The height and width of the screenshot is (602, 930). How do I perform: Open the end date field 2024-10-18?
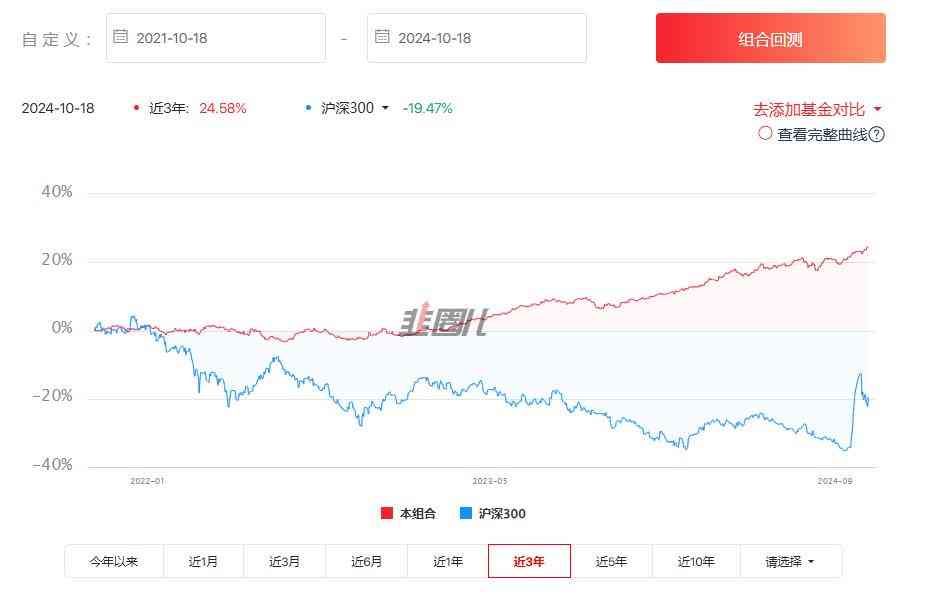(476, 38)
